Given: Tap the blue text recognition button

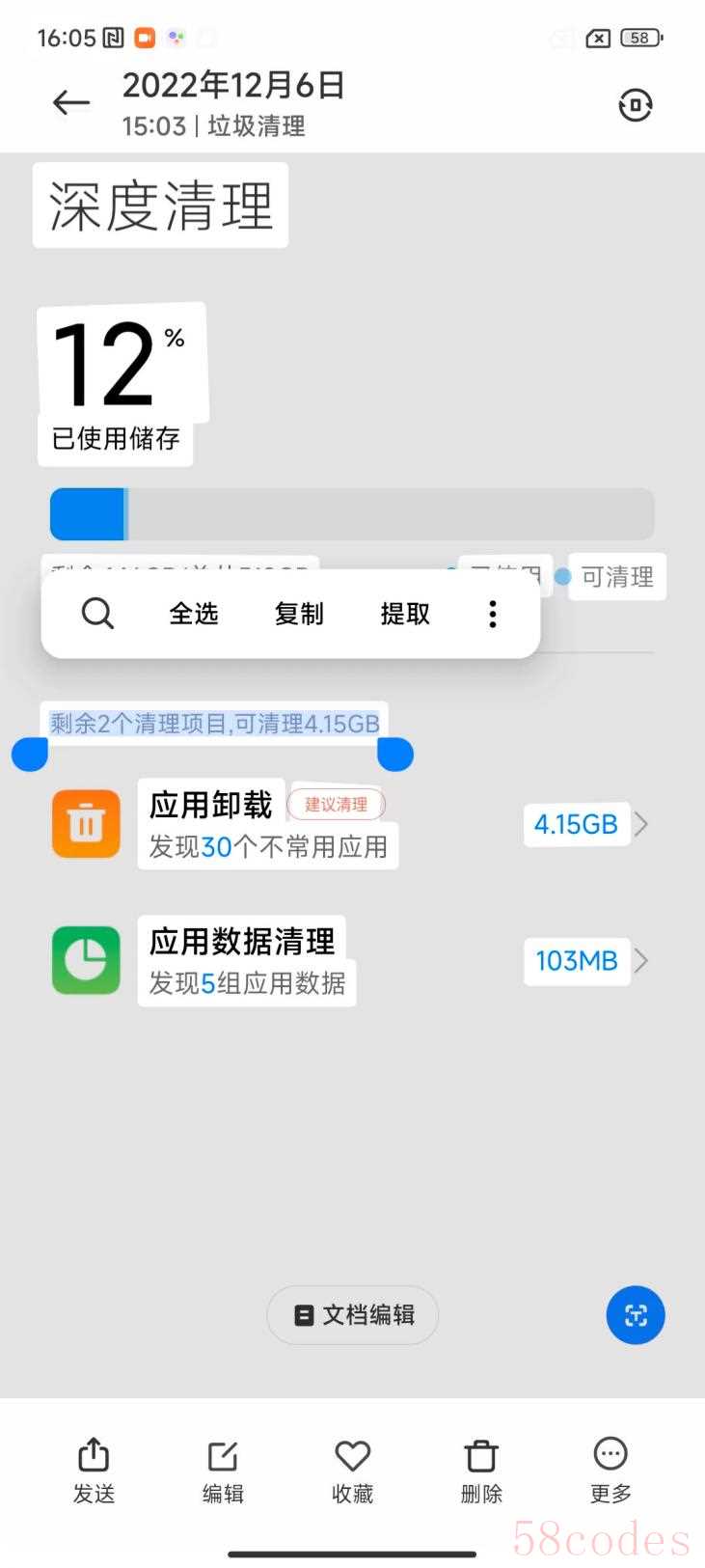Looking at the screenshot, I should [x=635, y=1314].
